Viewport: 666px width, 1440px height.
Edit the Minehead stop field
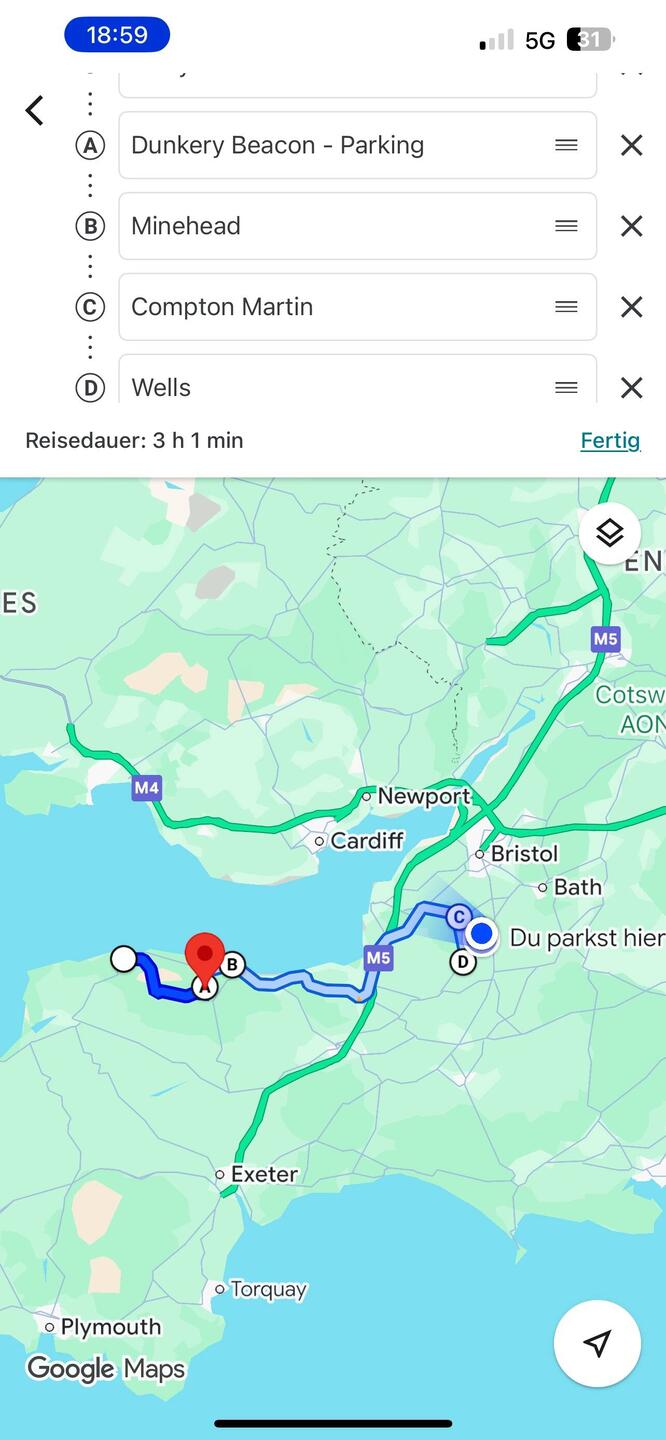[x=330, y=226]
